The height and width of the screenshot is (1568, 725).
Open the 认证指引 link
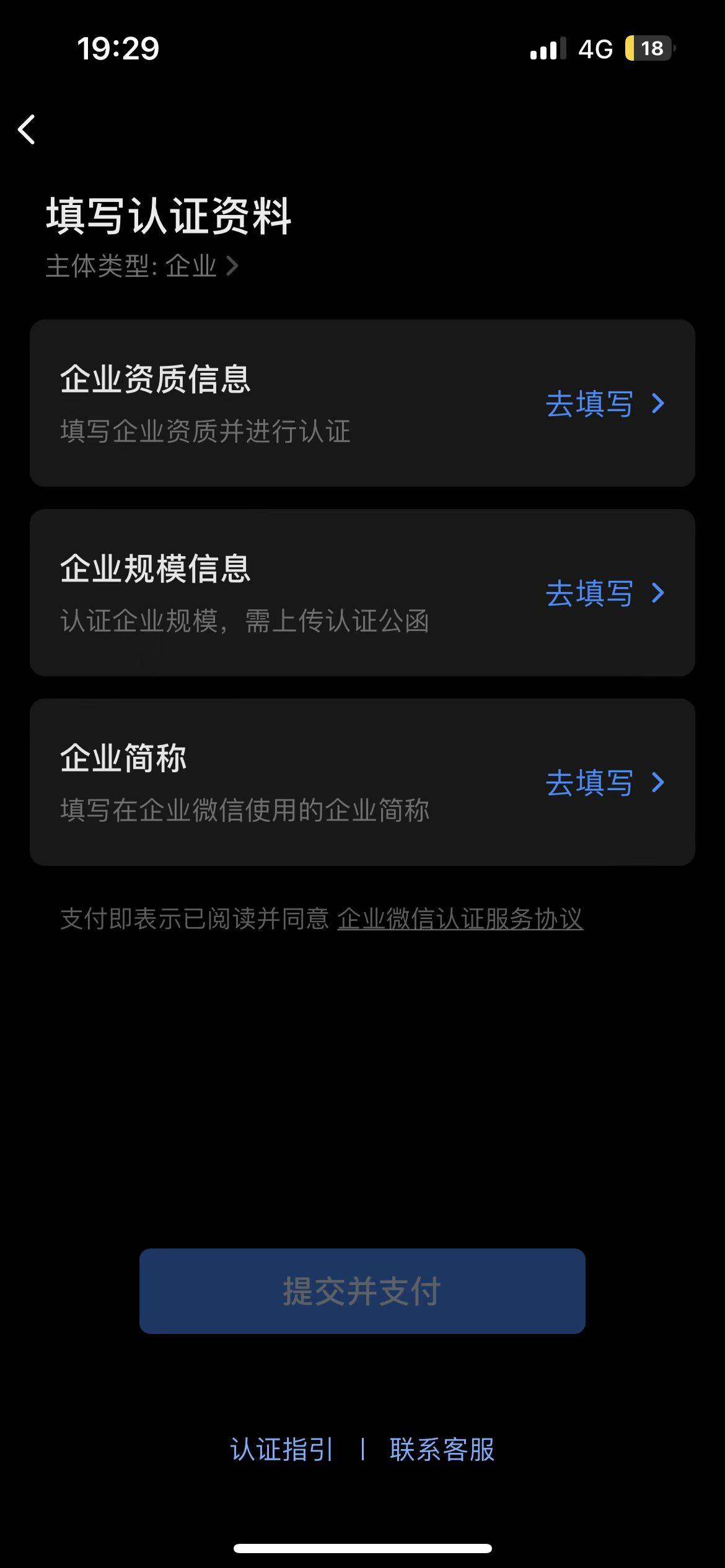[282, 1450]
